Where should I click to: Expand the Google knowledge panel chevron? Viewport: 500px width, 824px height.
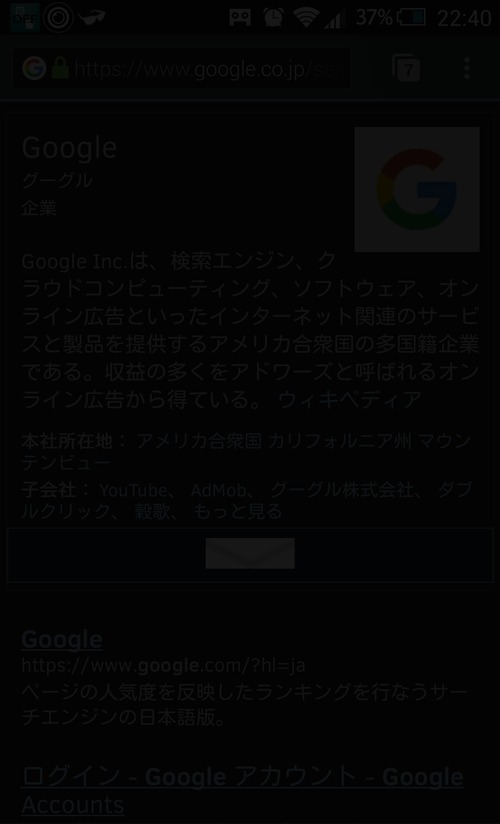(x=250, y=554)
